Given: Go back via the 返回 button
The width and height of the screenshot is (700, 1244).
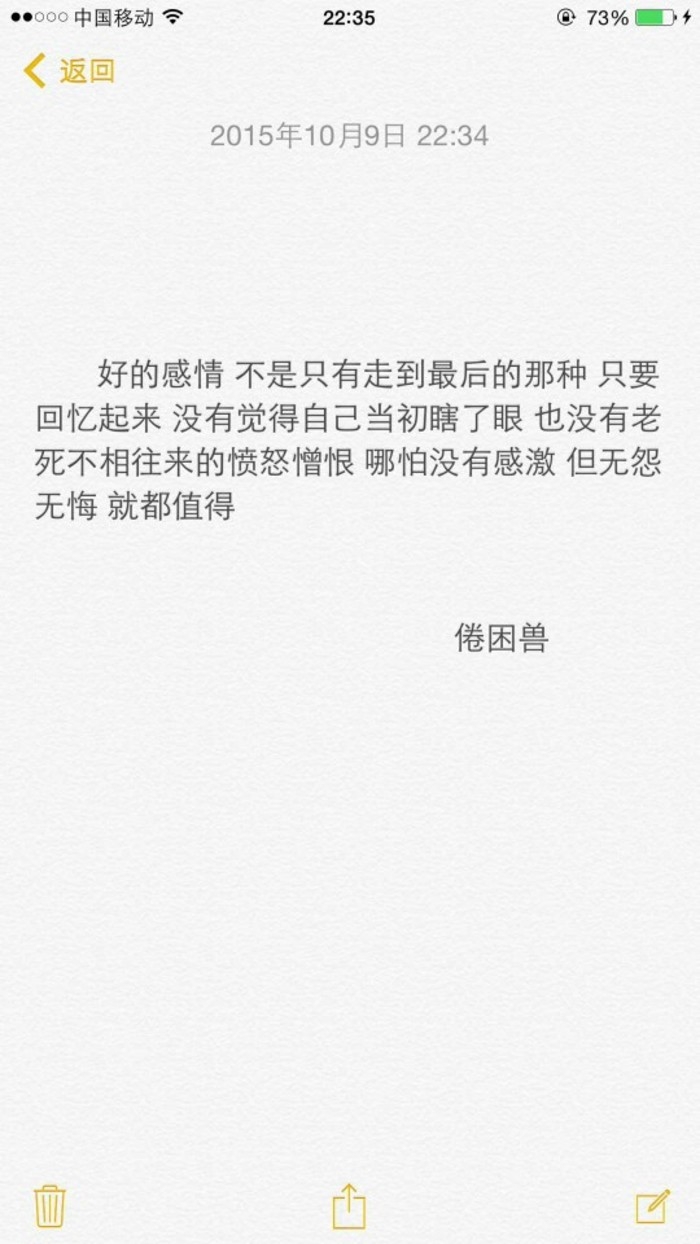Looking at the screenshot, I should click(69, 71).
